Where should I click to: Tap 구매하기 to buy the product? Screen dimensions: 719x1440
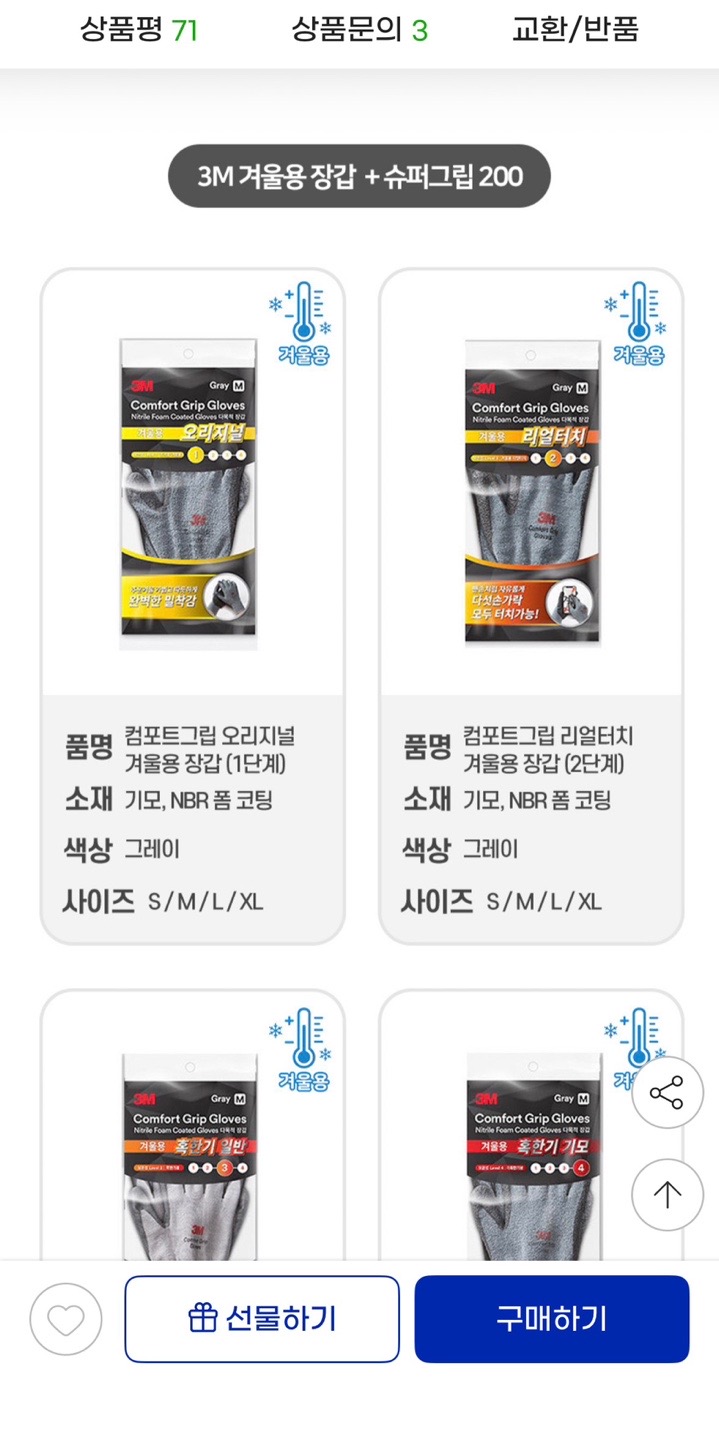click(x=552, y=1319)
